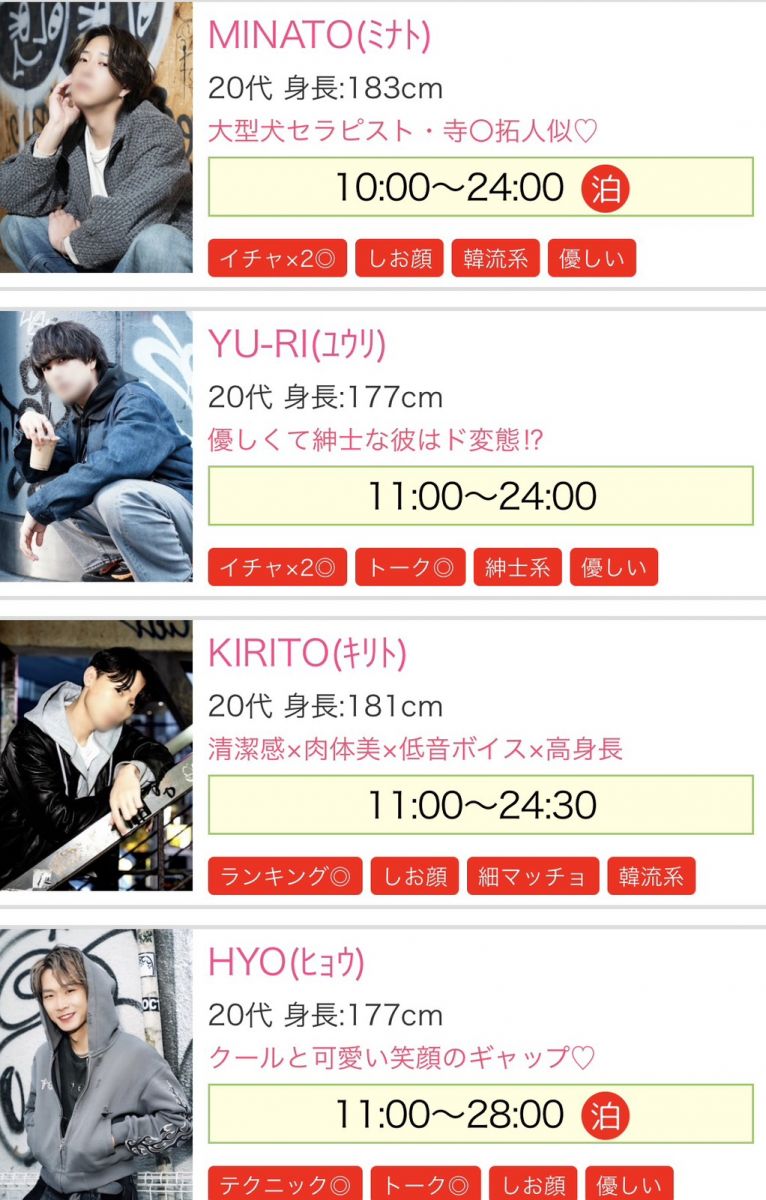Open HYO's therapist profile

pos(286,962)
